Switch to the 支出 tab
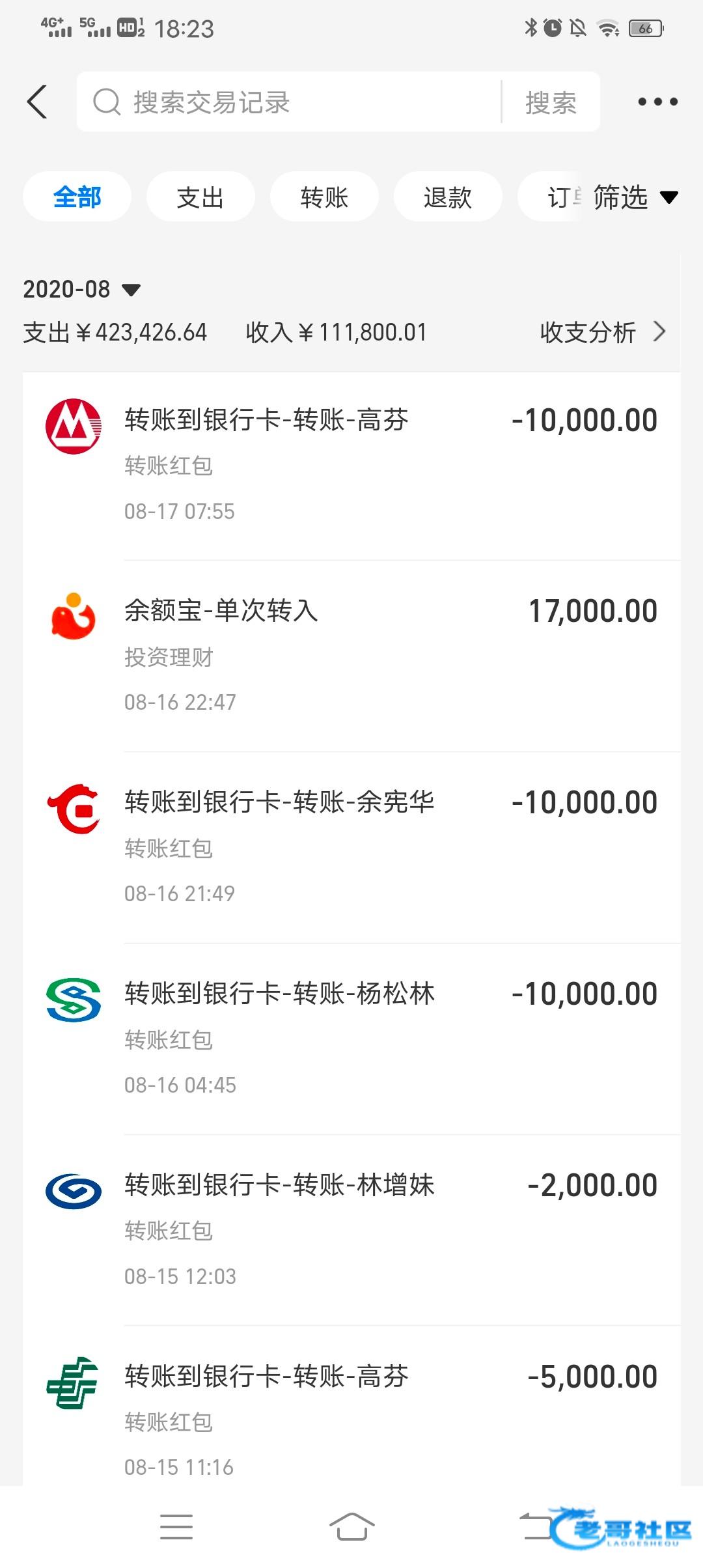Screen dimensions: 703x1568 click(x=200, y=197)
